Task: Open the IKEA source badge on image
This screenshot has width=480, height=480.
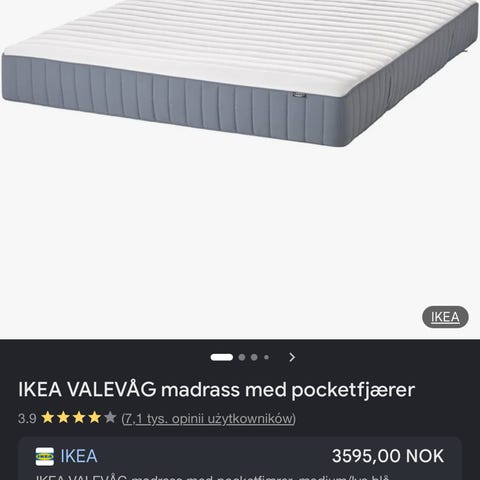Action: coord(445,317)
